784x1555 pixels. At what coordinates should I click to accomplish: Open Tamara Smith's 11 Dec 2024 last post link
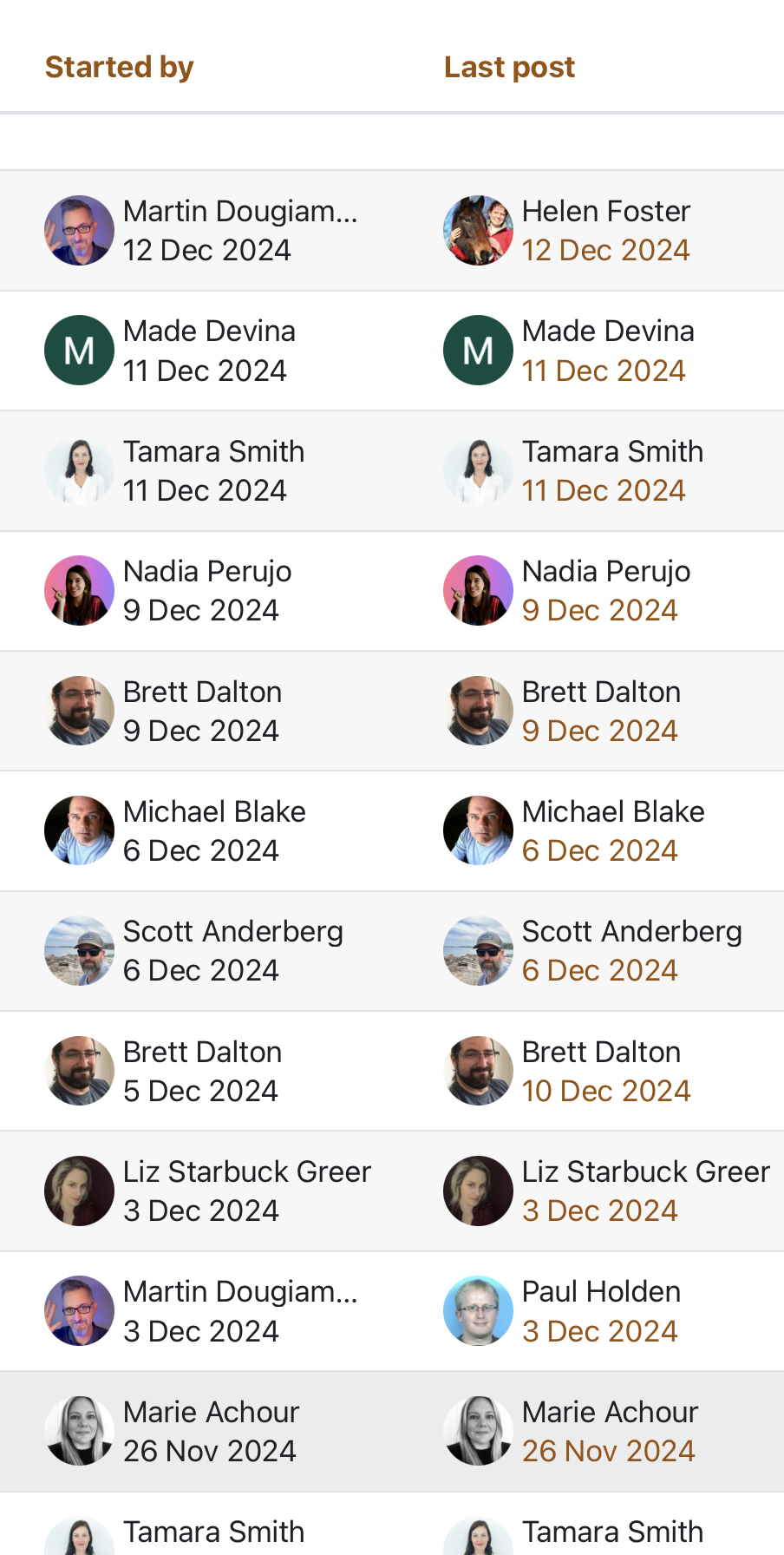click(x=604, y=490)
